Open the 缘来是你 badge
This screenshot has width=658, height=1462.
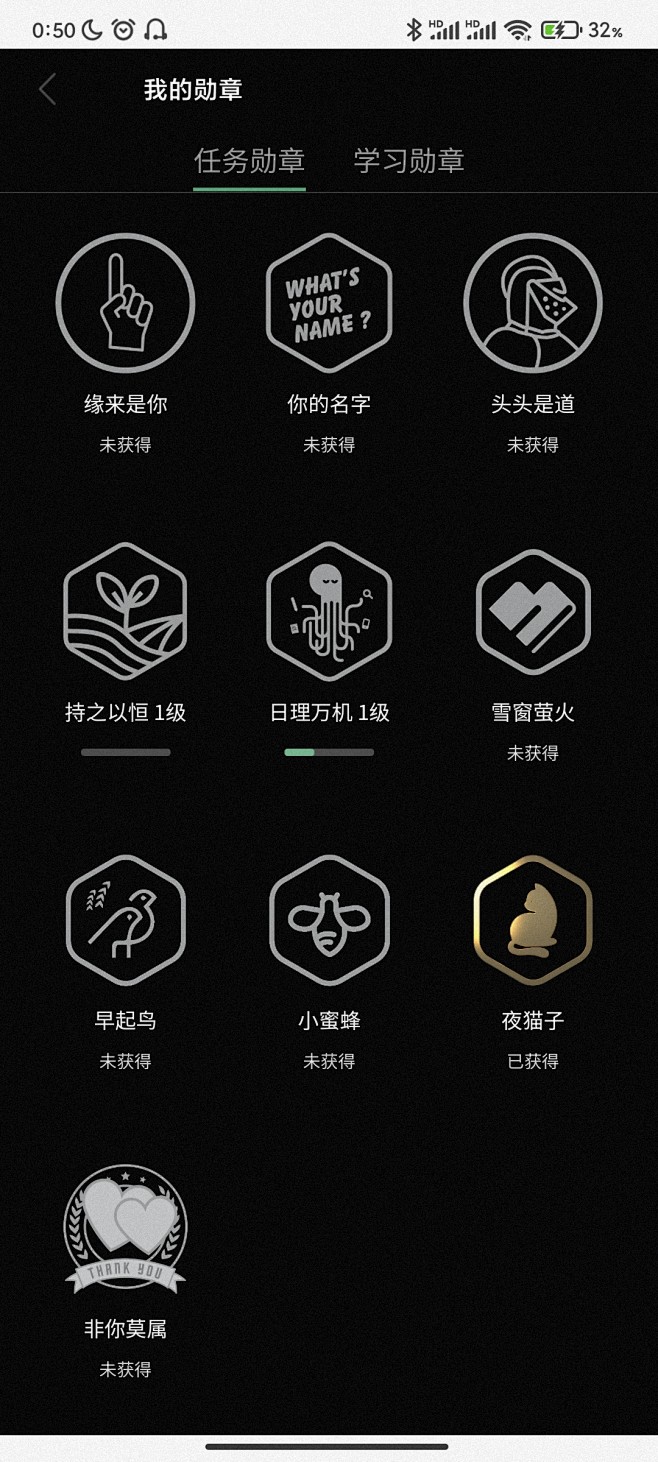(x=125, y=303)
